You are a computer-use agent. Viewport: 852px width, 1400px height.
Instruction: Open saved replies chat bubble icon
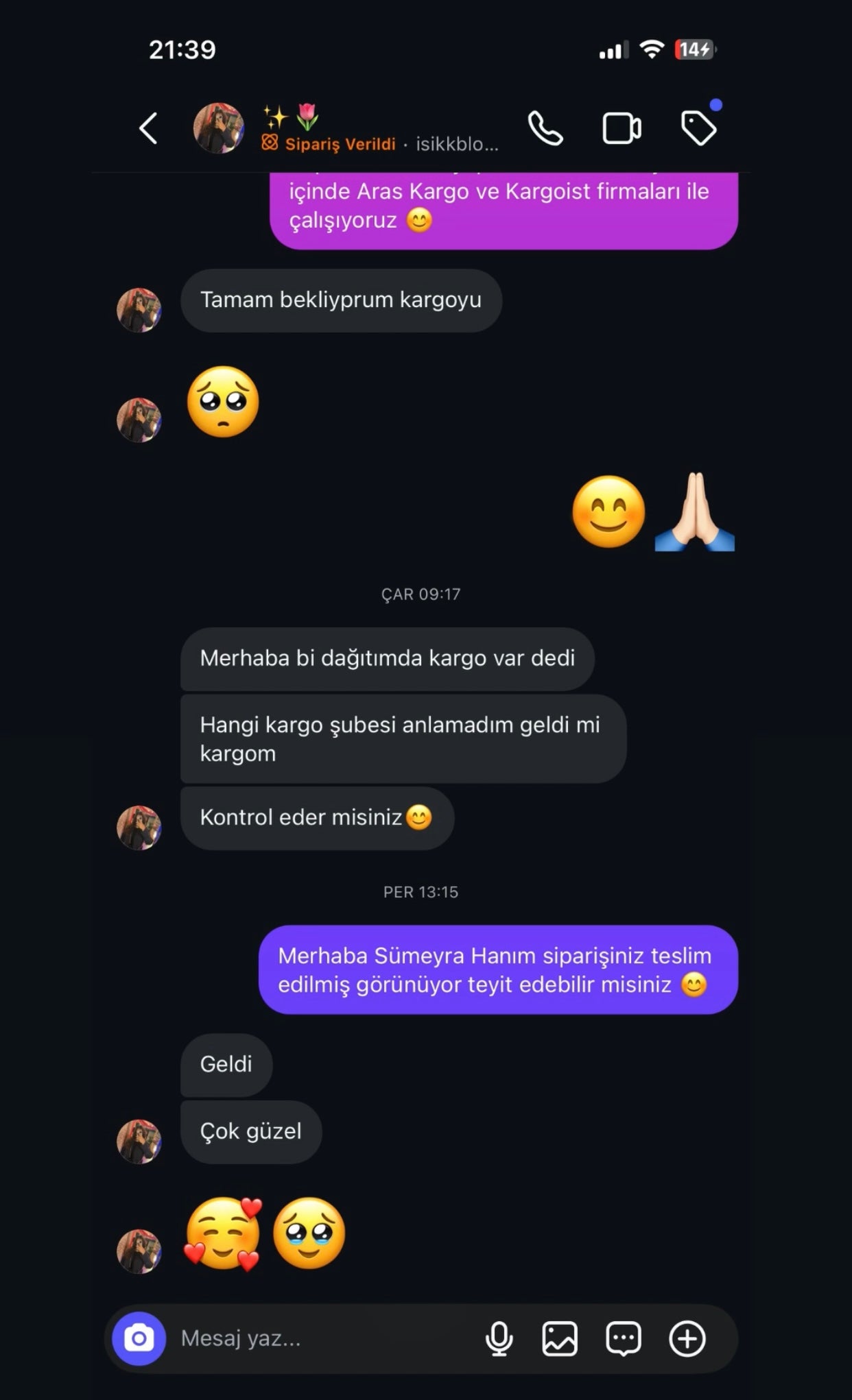point(623,1338)
